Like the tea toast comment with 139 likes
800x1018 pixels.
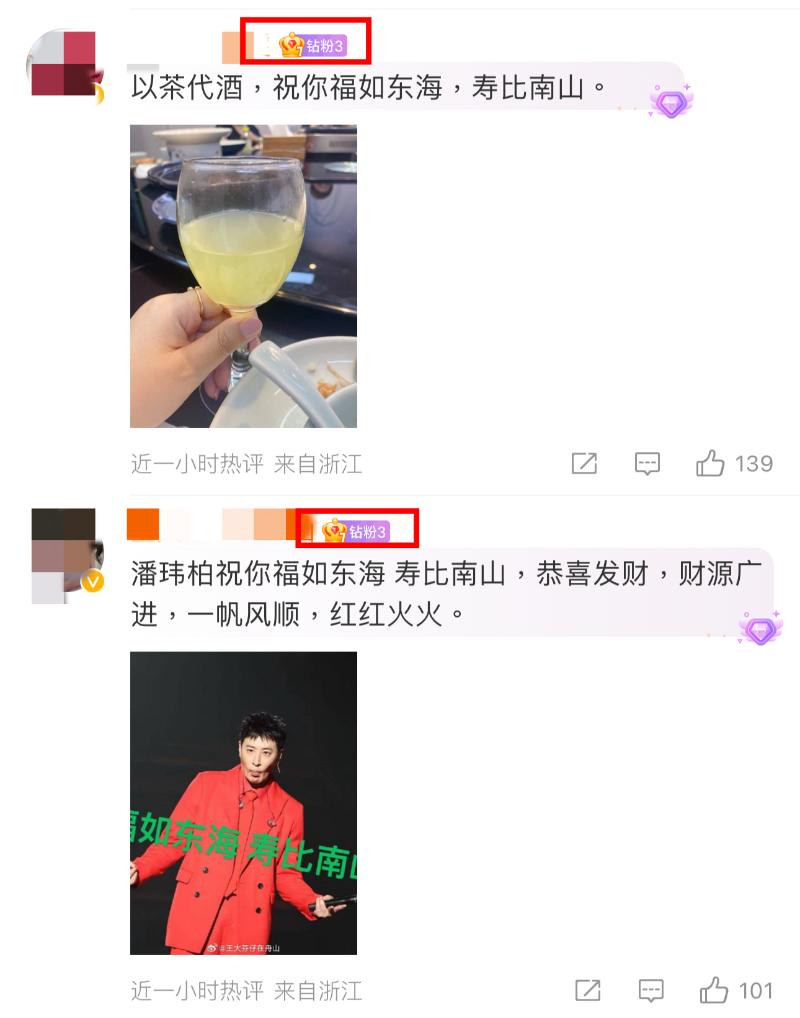[x=711, y=463]
